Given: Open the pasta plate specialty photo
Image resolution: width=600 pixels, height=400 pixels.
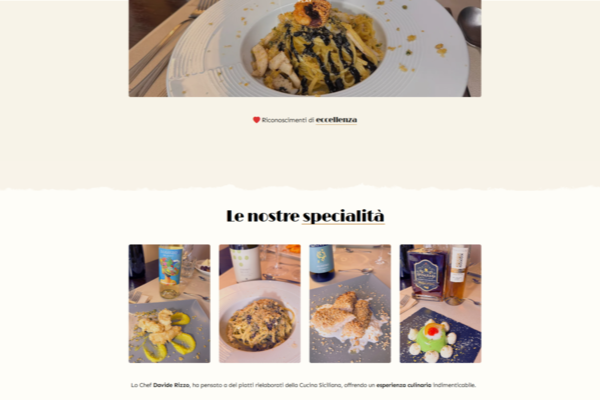Looking at the screenshot, I should [259, 303].
